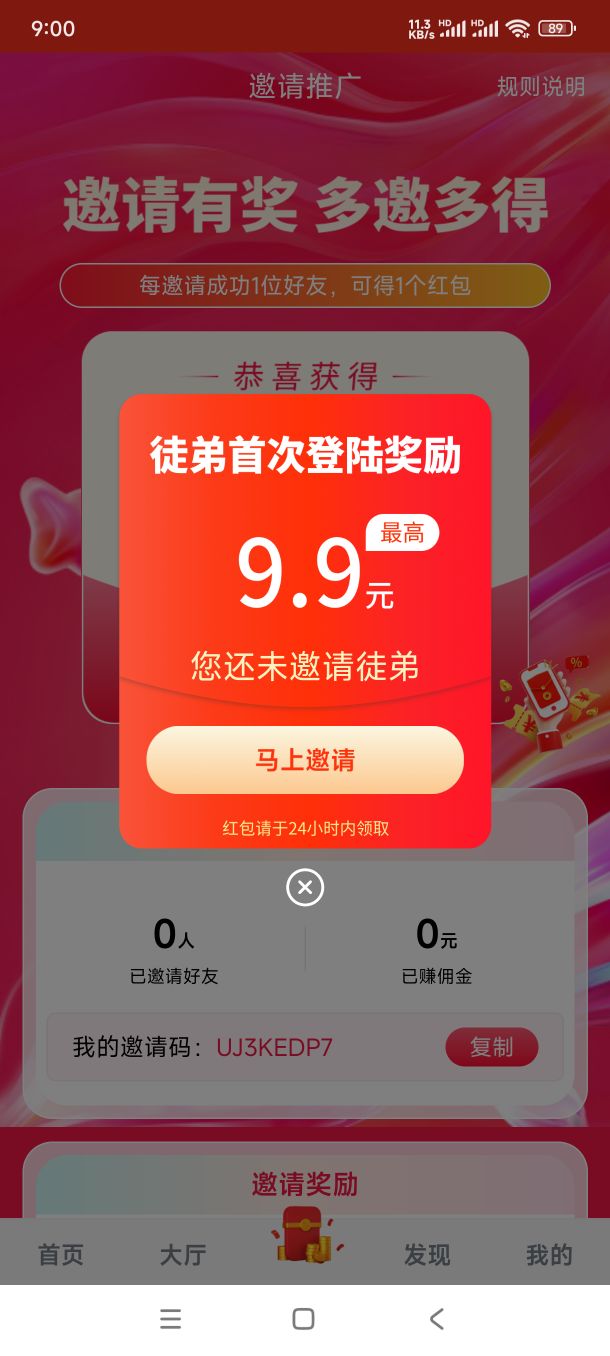
Task: Dismiss the reward popup with the X
Action: point(305,887)
